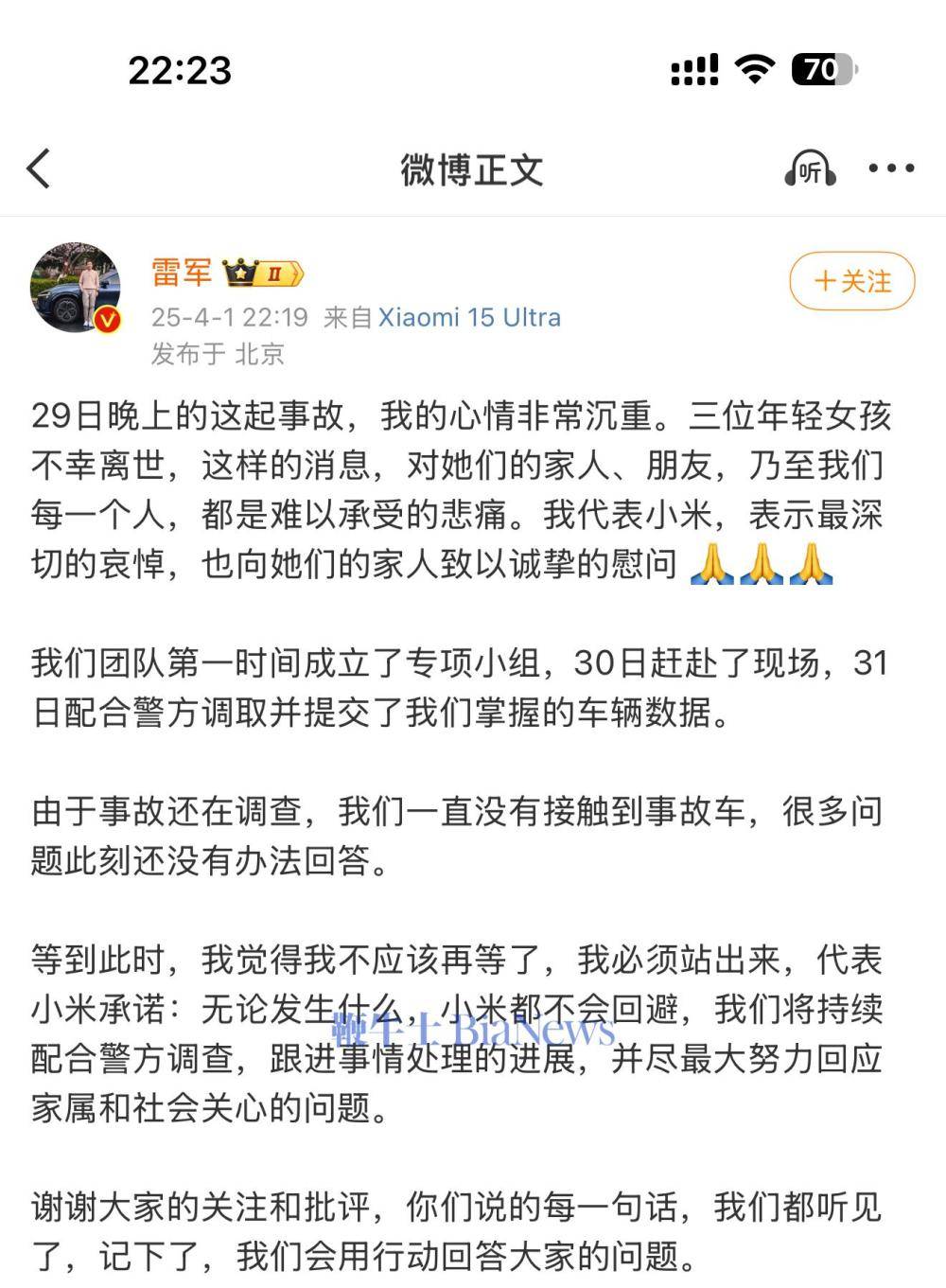Open the listen audio headphone icon
The image size is (946, 1288).
[x=810, y=169]
